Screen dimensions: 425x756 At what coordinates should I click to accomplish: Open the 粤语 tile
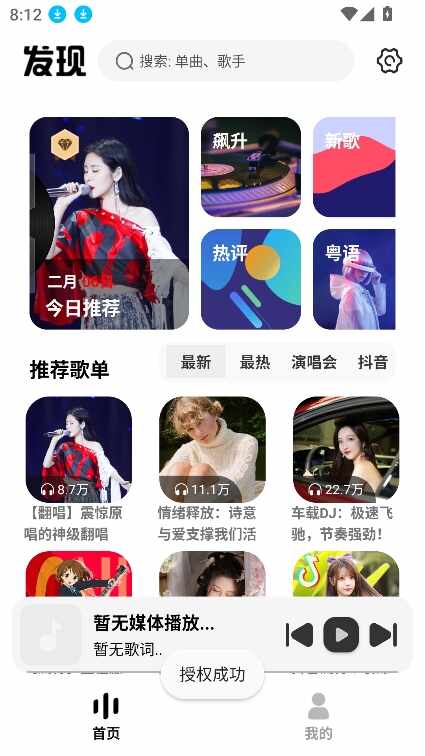coord(354,279)
